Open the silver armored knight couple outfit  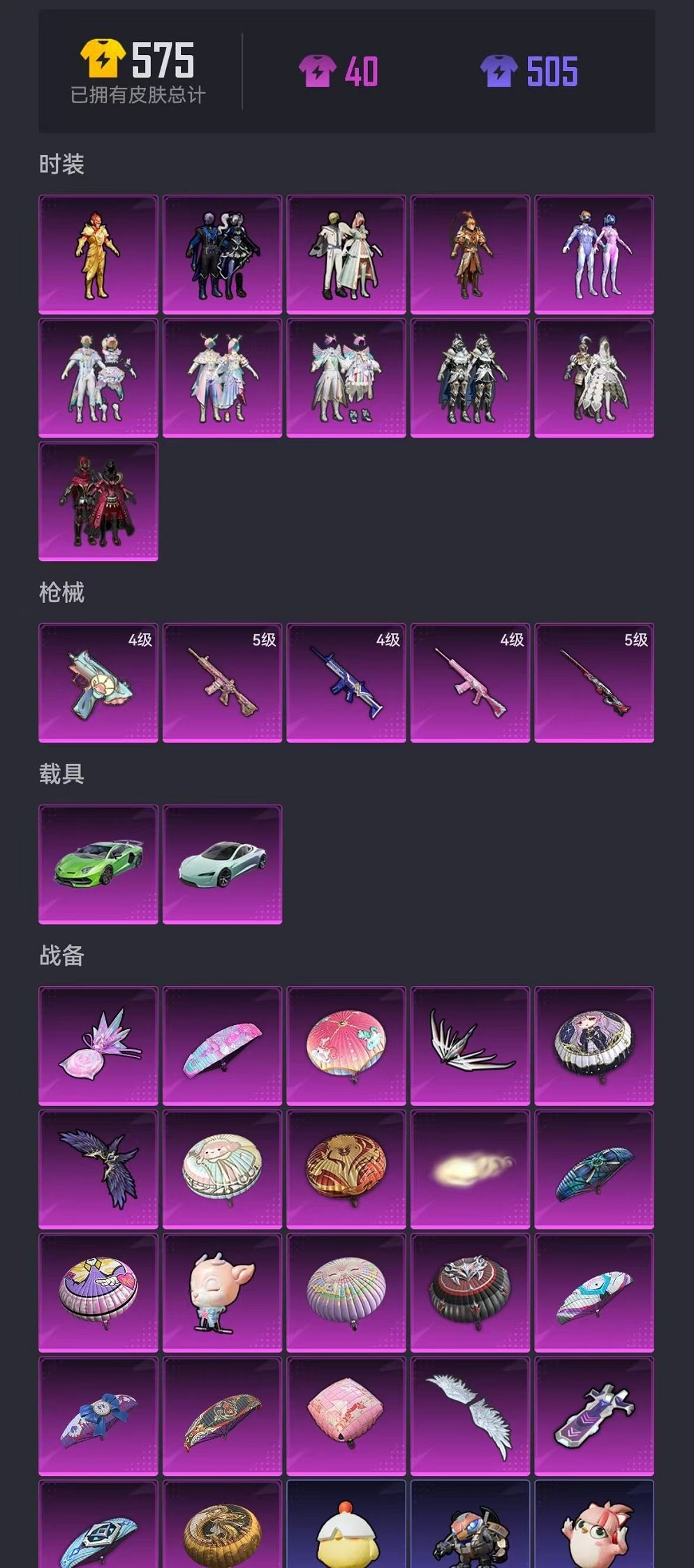470,378
